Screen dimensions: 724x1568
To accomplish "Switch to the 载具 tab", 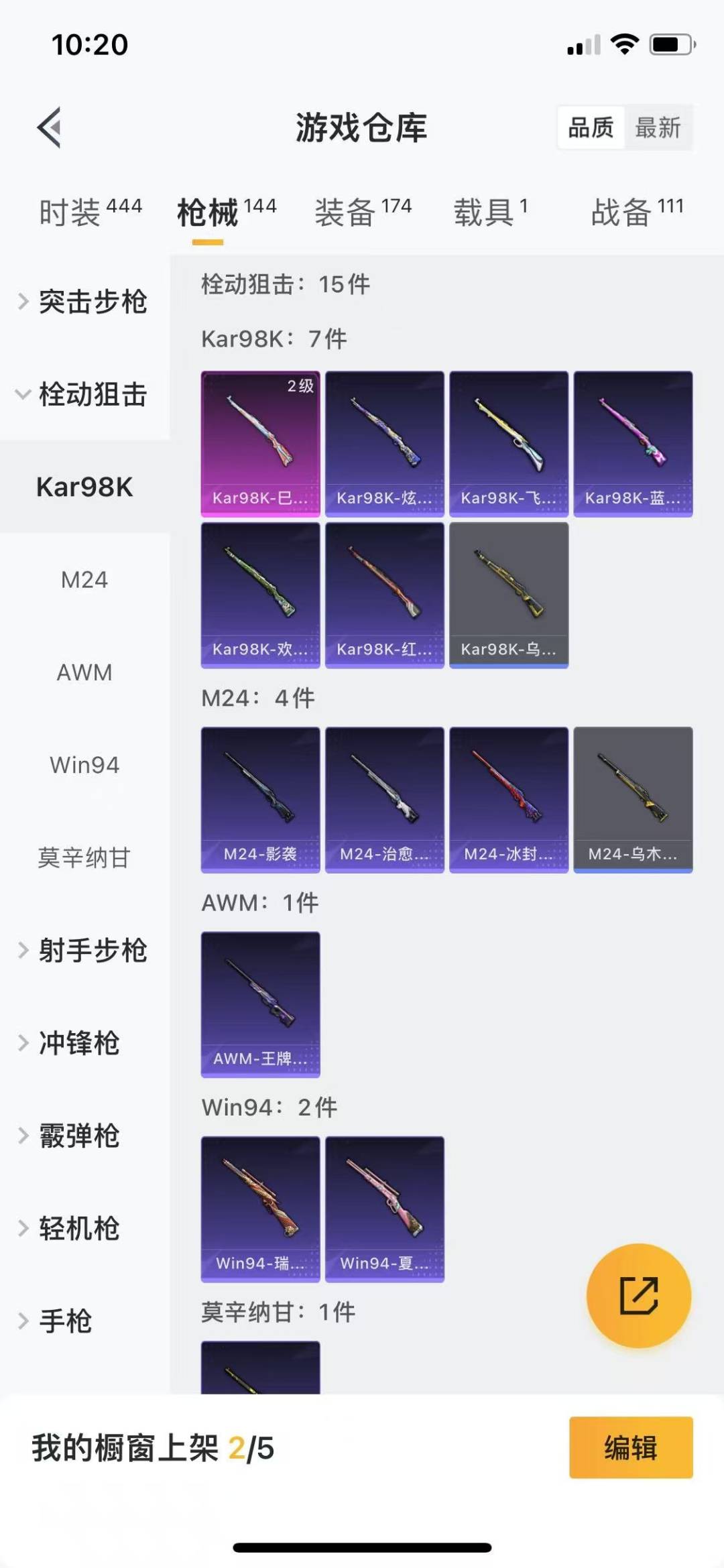I will (491, 212).
